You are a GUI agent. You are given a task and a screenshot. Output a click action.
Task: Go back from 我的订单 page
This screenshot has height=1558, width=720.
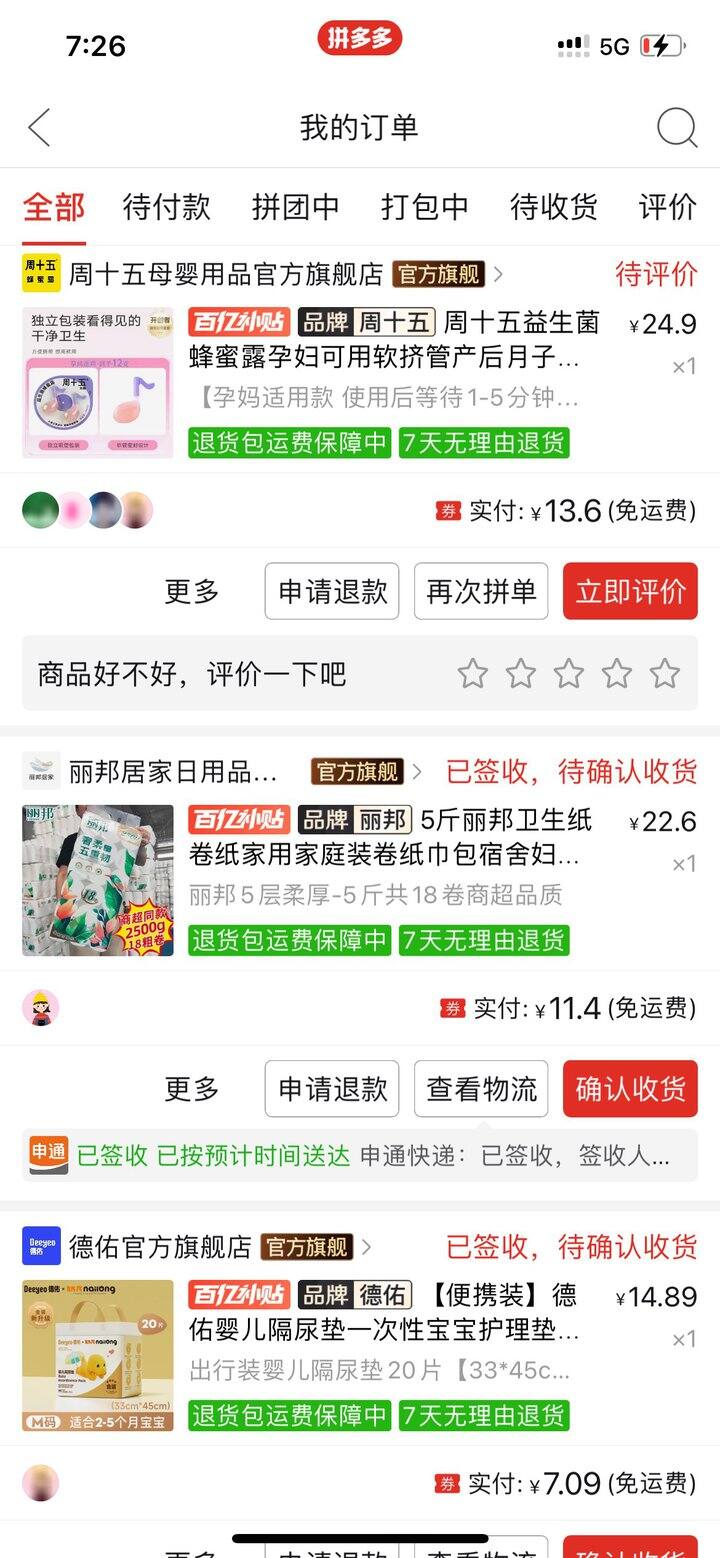click(x=40, y=128)
